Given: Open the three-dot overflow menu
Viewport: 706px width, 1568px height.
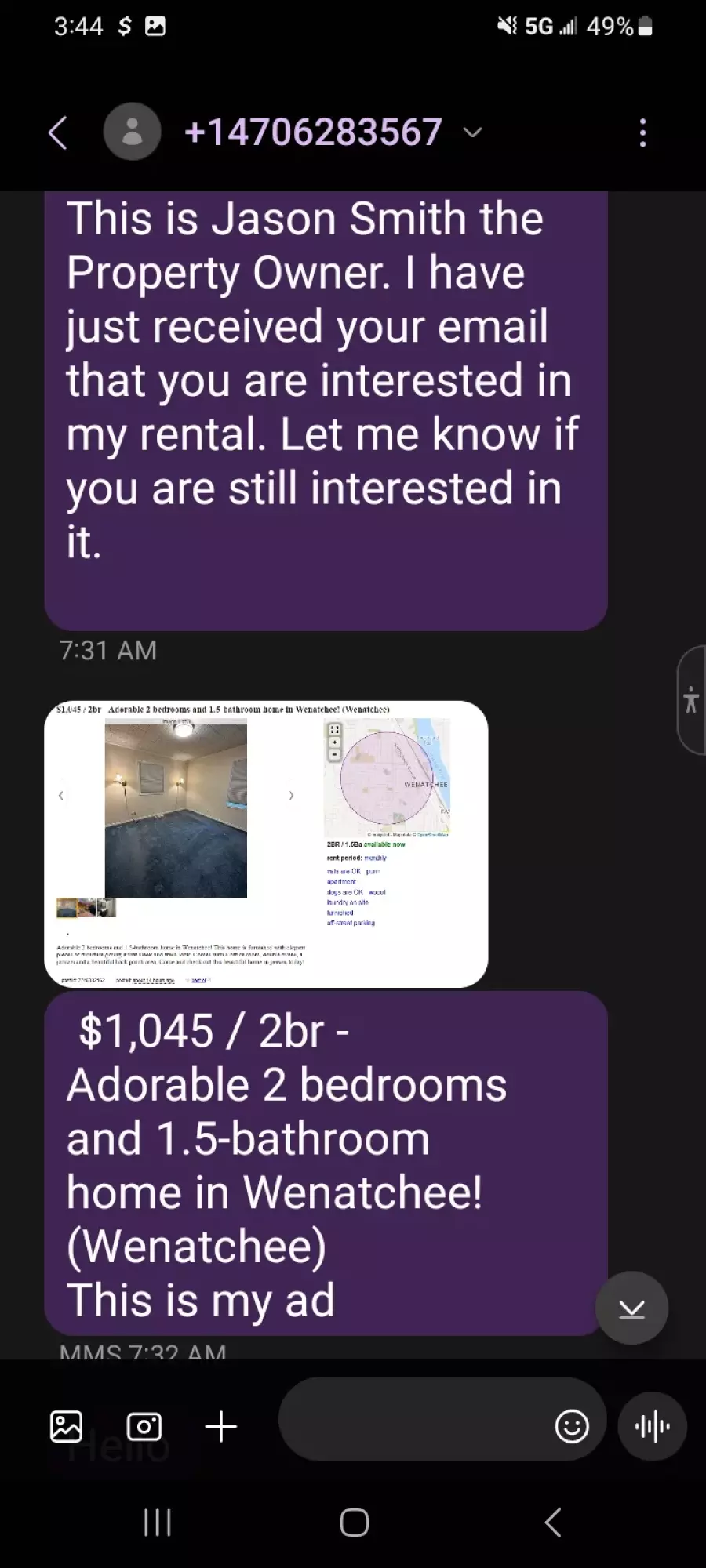Looking at the screenshot, I should (643, 132).
